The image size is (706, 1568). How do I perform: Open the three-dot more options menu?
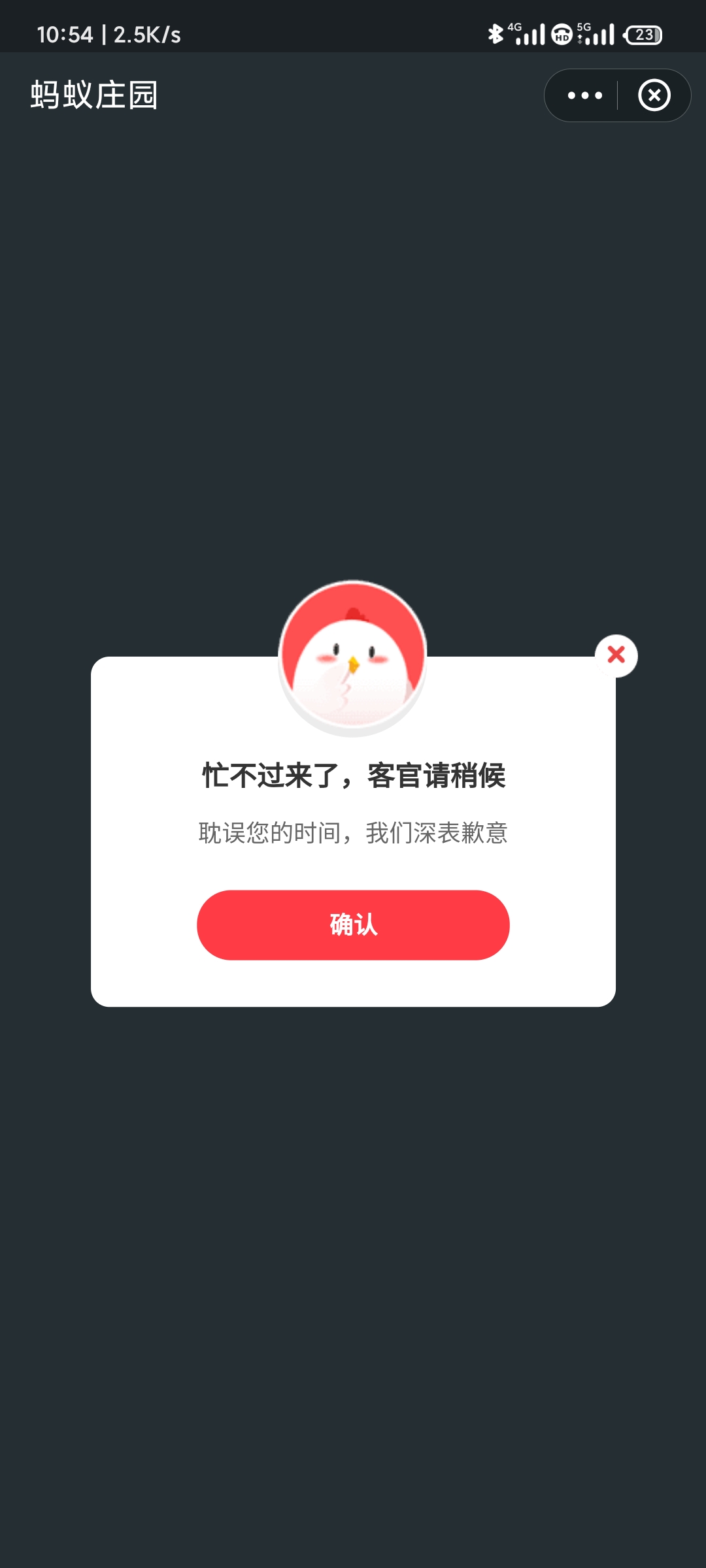[584, 95]
